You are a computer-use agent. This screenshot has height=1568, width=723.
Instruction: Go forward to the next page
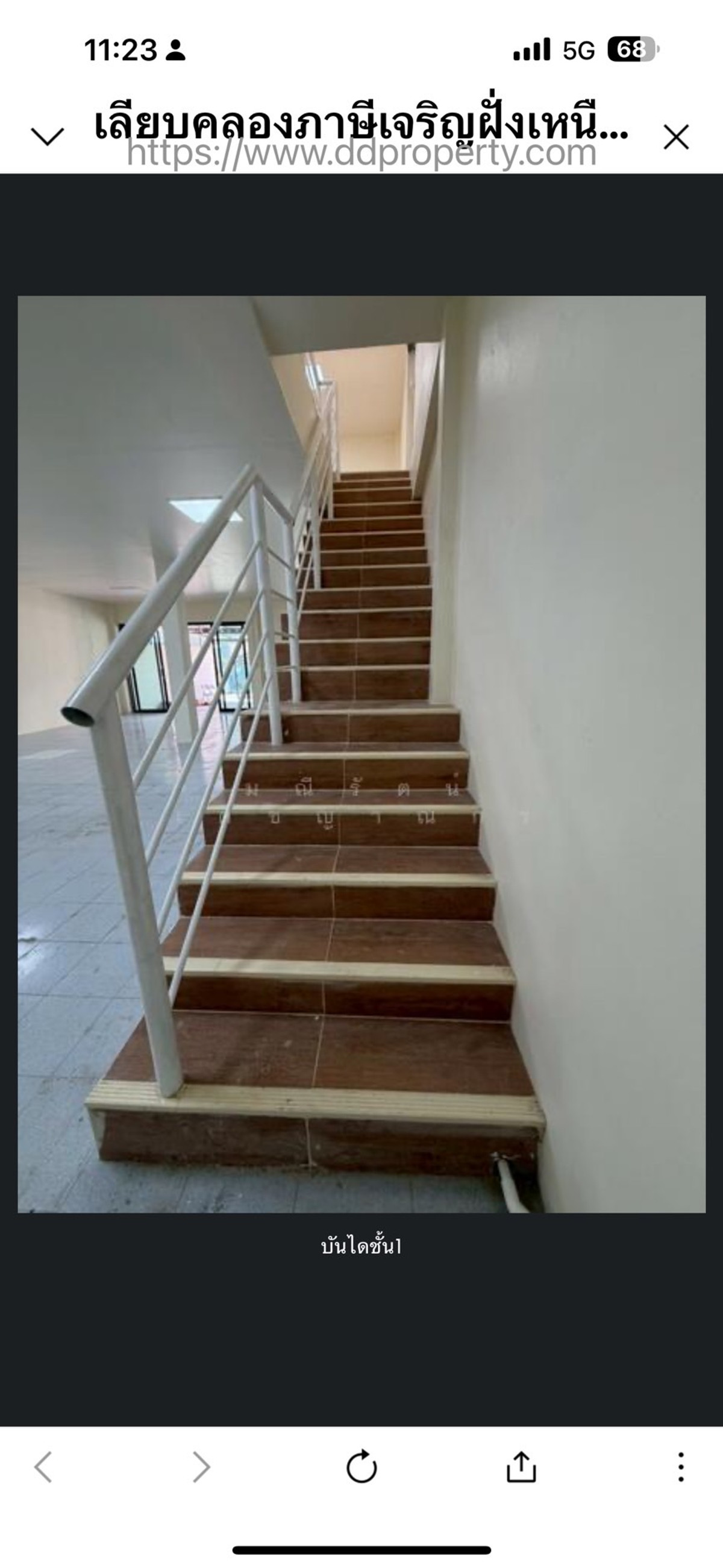(201, 1467)
